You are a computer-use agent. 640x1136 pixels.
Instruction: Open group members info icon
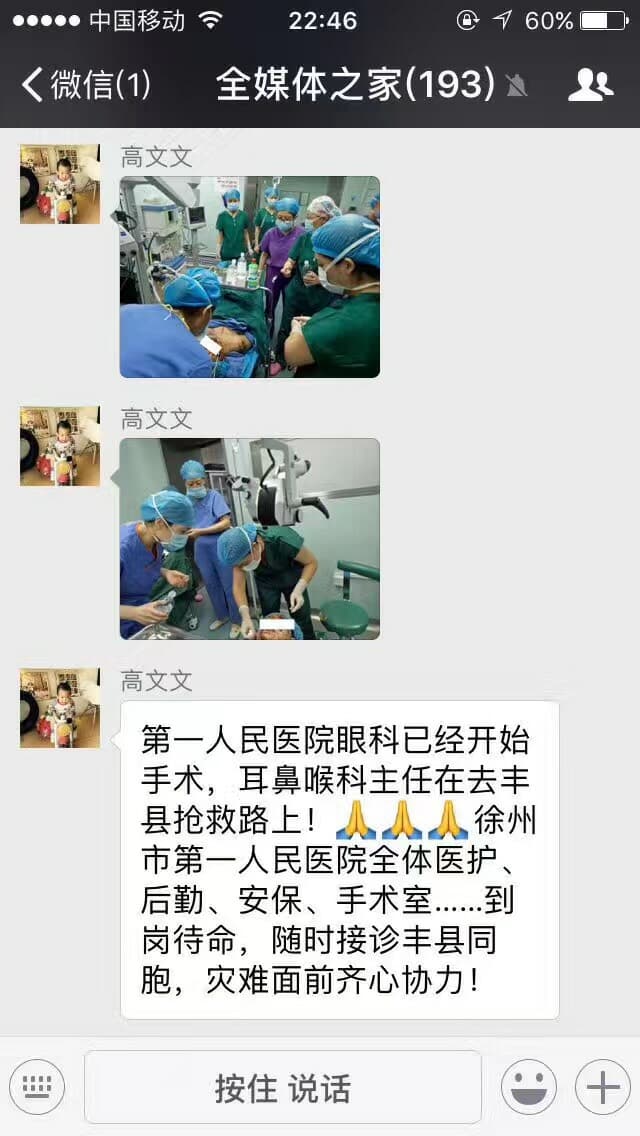pyautogui.click(x=590, y=85)
